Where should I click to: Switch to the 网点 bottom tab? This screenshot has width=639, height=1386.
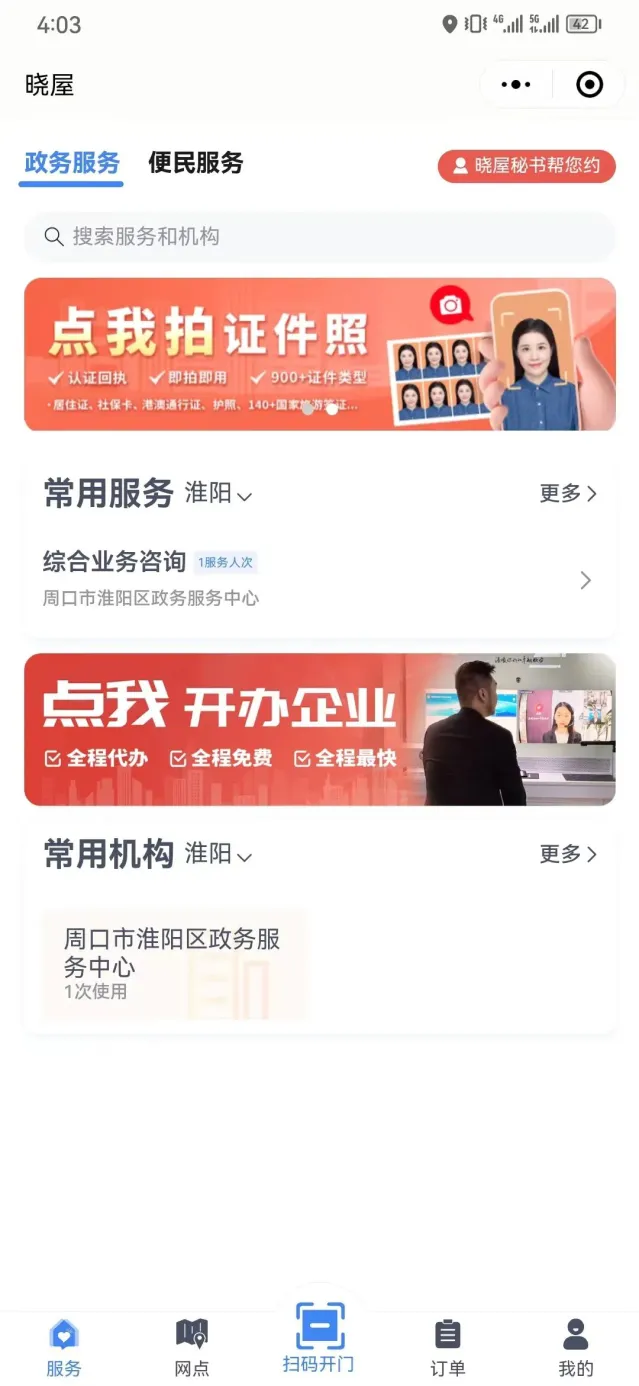click(x=192, y=1347)
